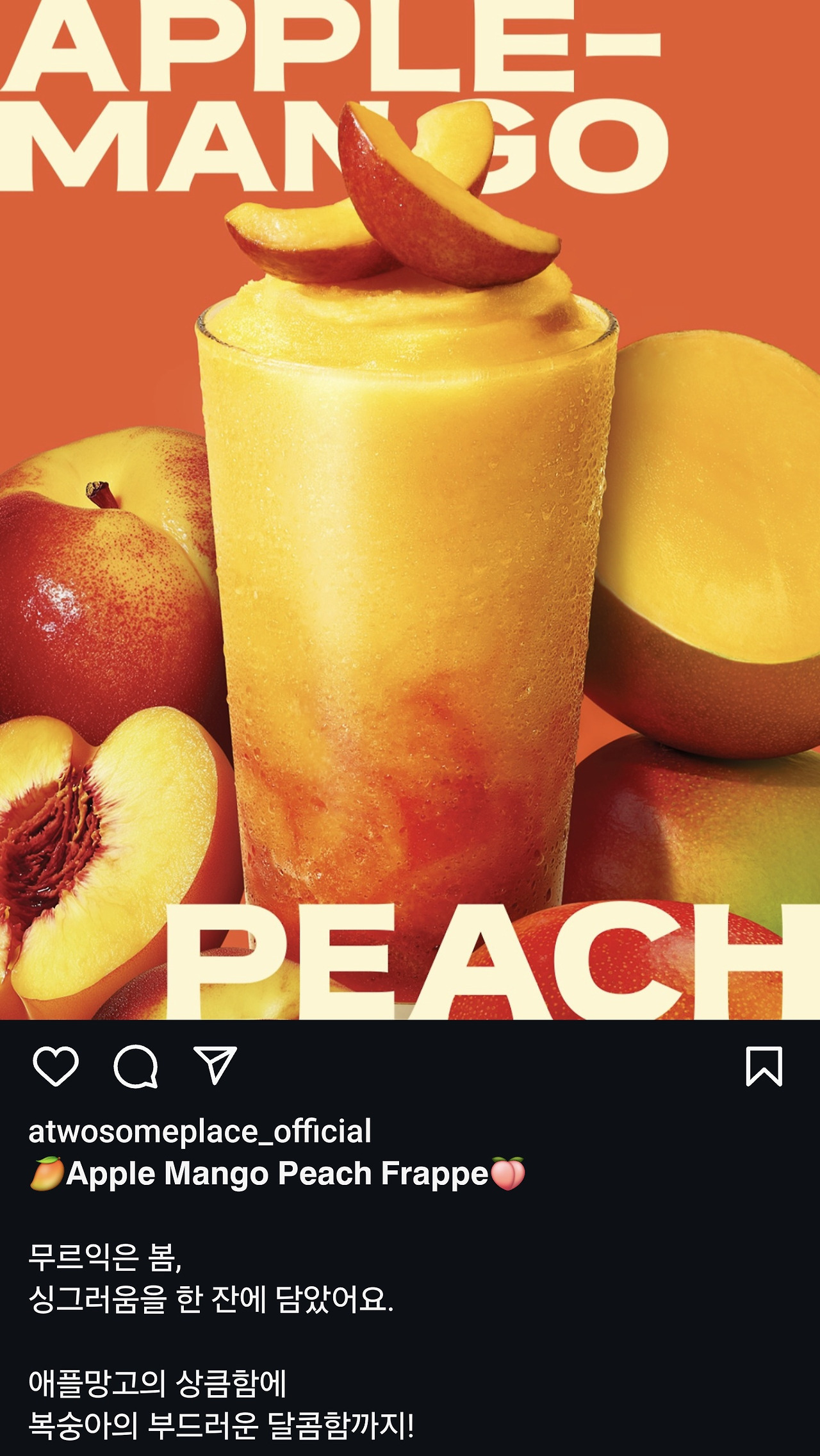Viewport: 820px width, 1456px height.
Task: Share the post via paper plane icon
Action: tap(215, 1066)
